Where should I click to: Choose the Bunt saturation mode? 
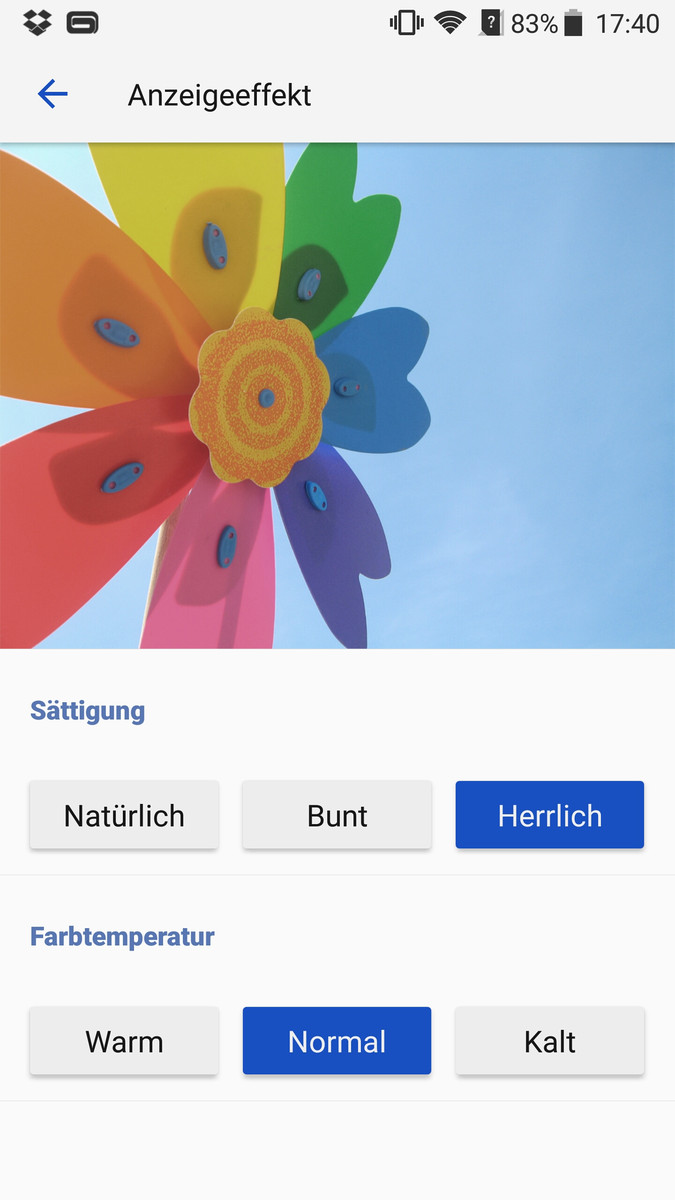(x=337, y=815)
